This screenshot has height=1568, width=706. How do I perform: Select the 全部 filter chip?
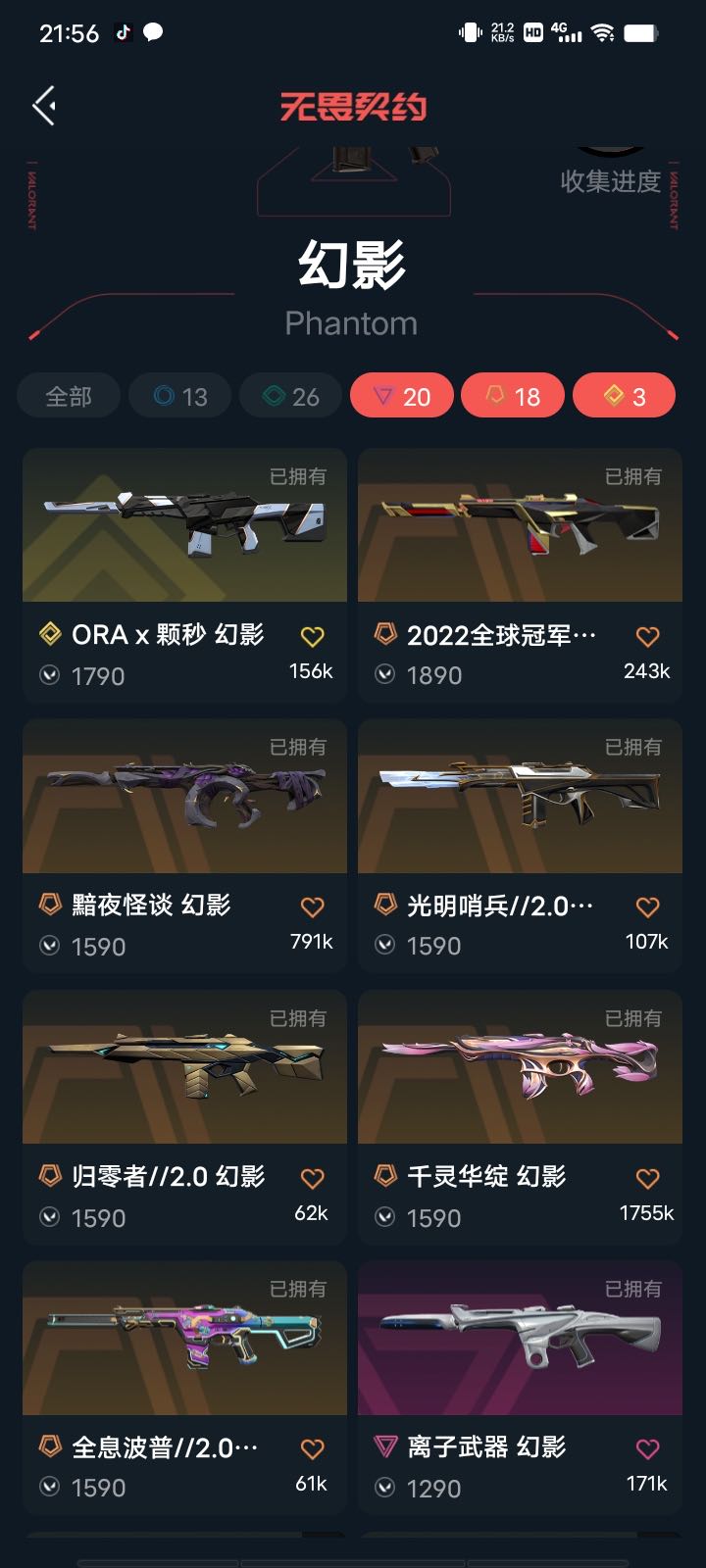point(69,396)
